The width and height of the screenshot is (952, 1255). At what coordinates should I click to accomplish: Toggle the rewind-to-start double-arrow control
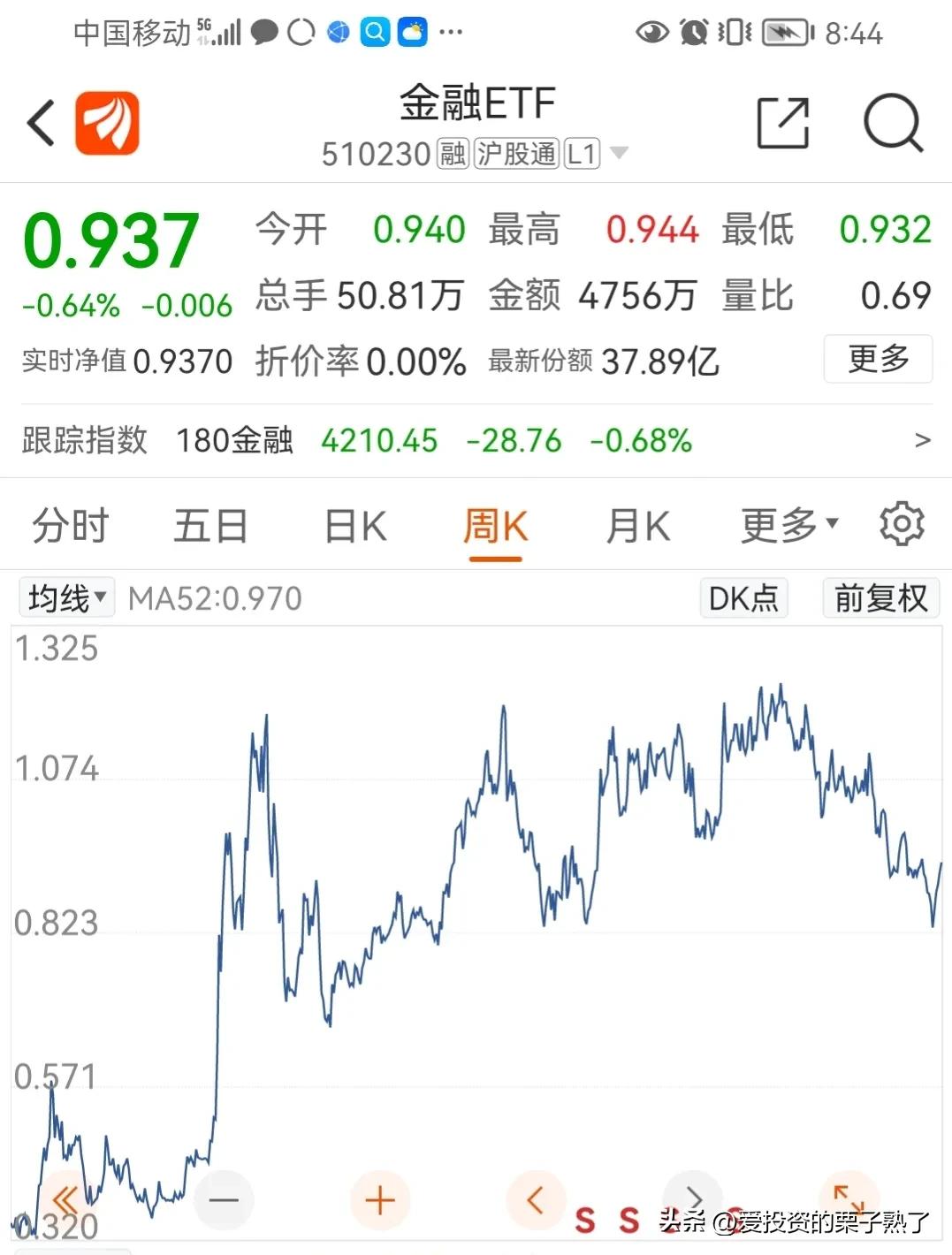pyautogui.click(x=64, y=1200)
